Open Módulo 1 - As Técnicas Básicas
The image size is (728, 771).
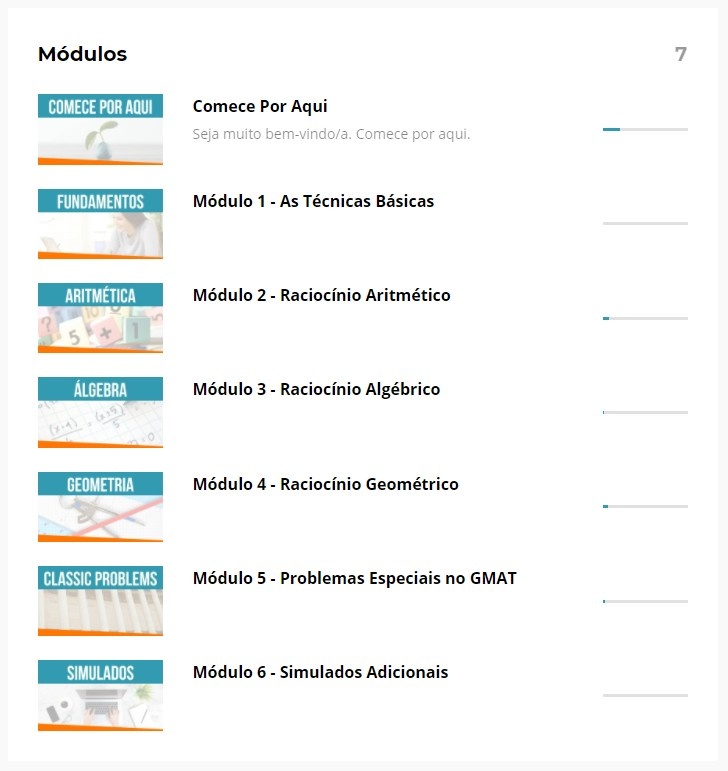click(313, 201)
